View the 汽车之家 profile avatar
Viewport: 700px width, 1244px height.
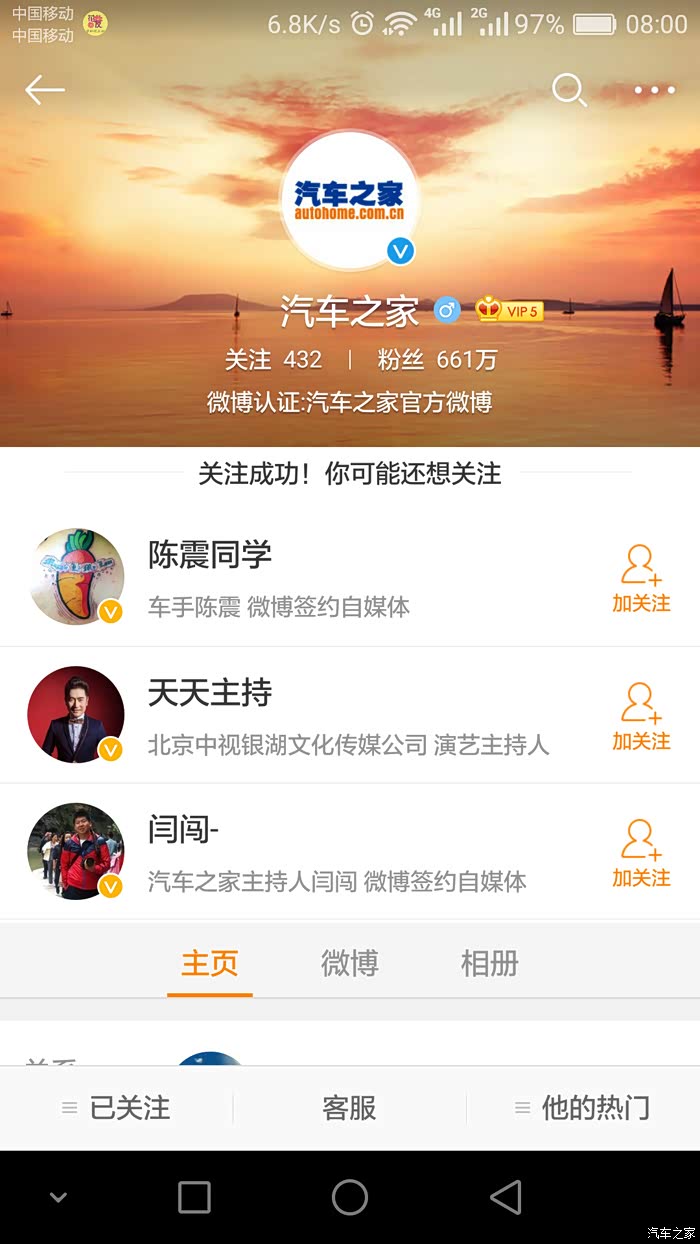[x=349, y=200]
